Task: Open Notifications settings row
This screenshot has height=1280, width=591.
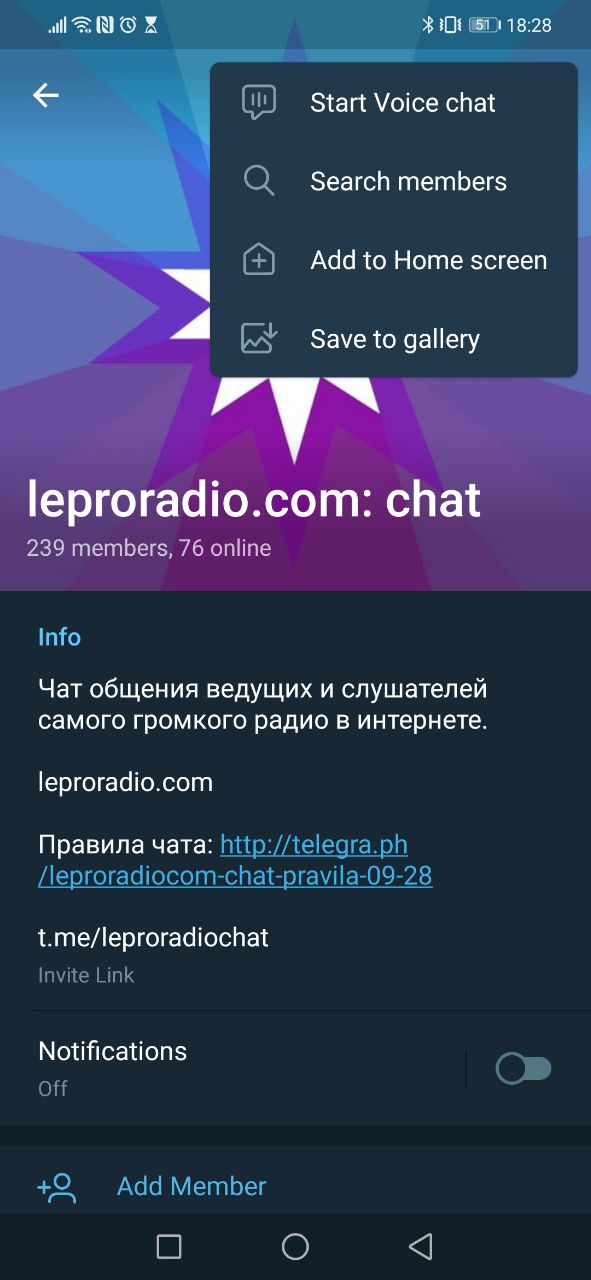Action: [x=295, y=1068]
